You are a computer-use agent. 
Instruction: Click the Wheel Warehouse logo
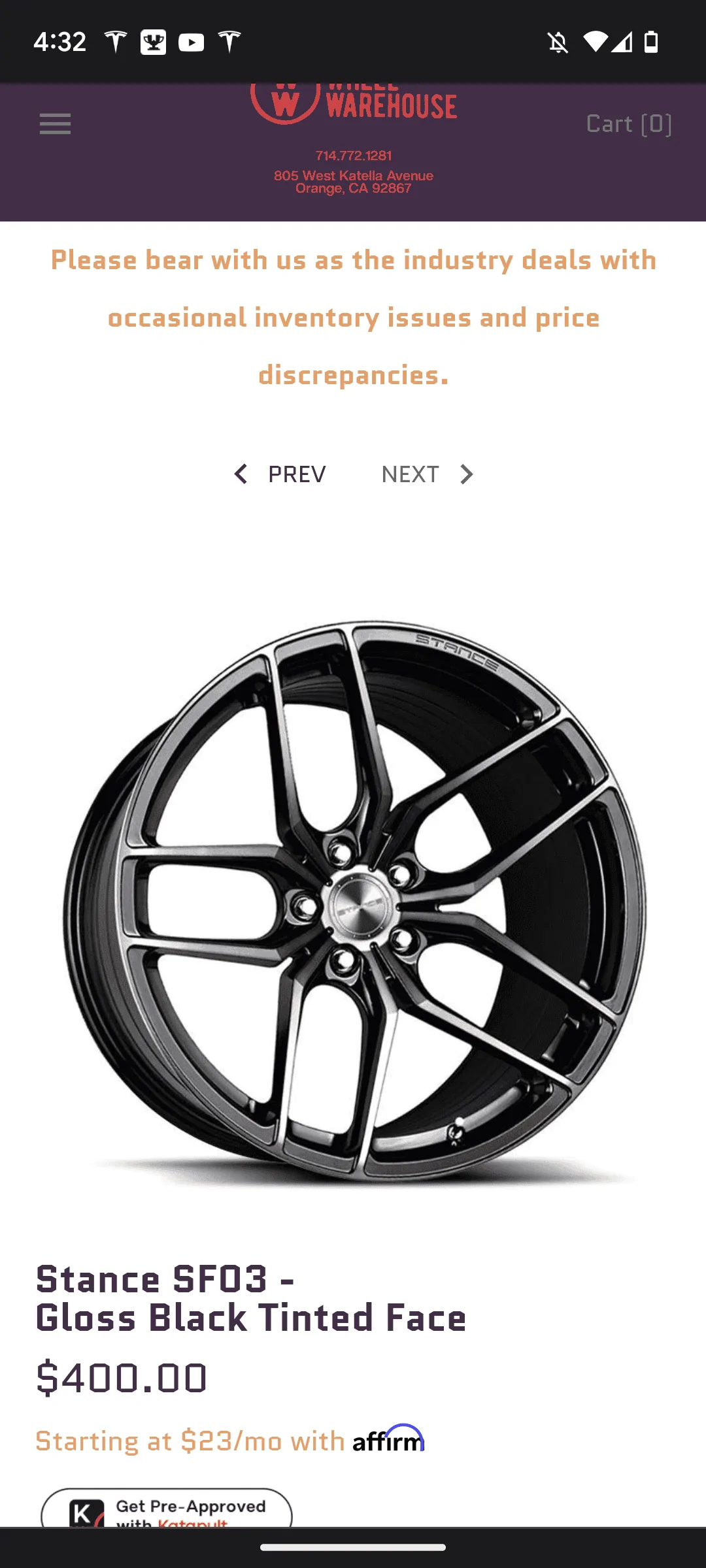(353, 103)
